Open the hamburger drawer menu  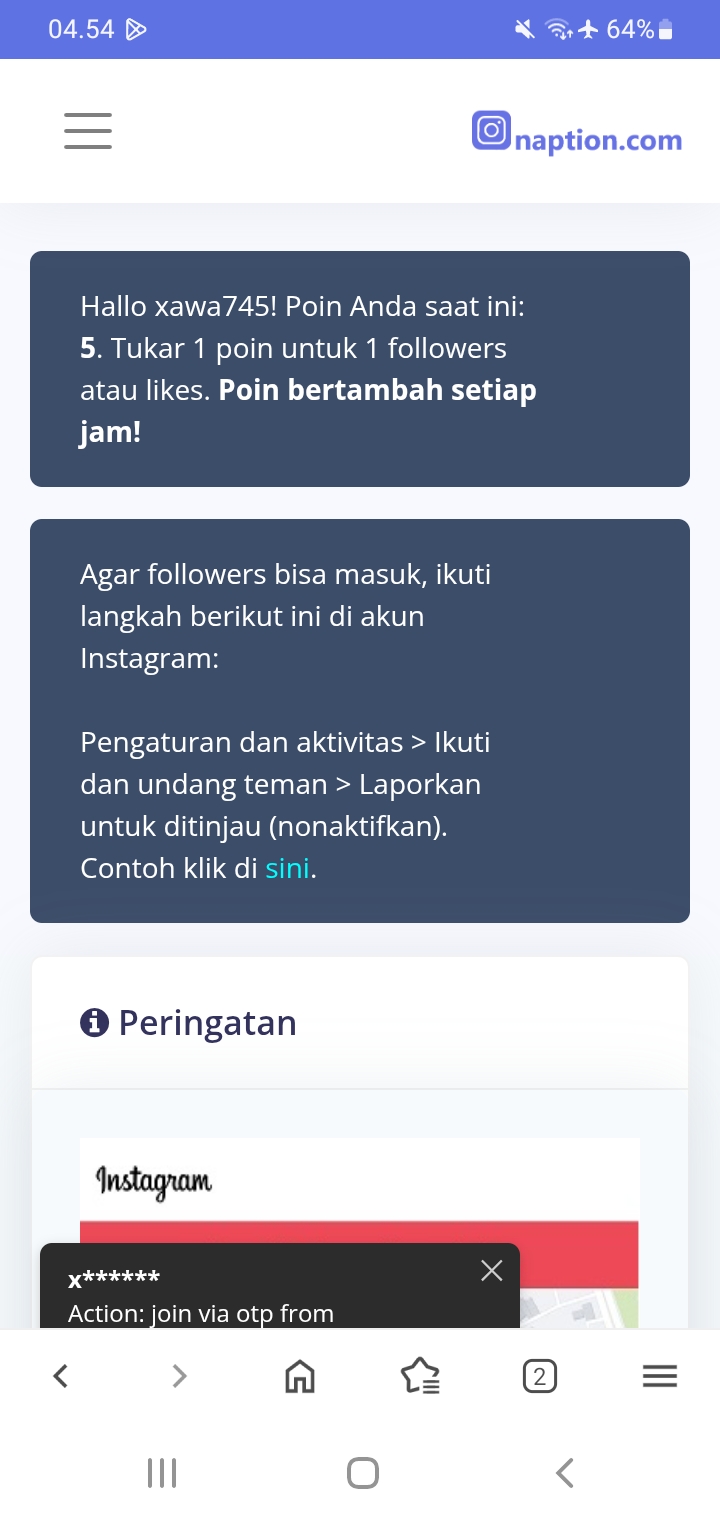pyautogui.click(x=88, y=131)
